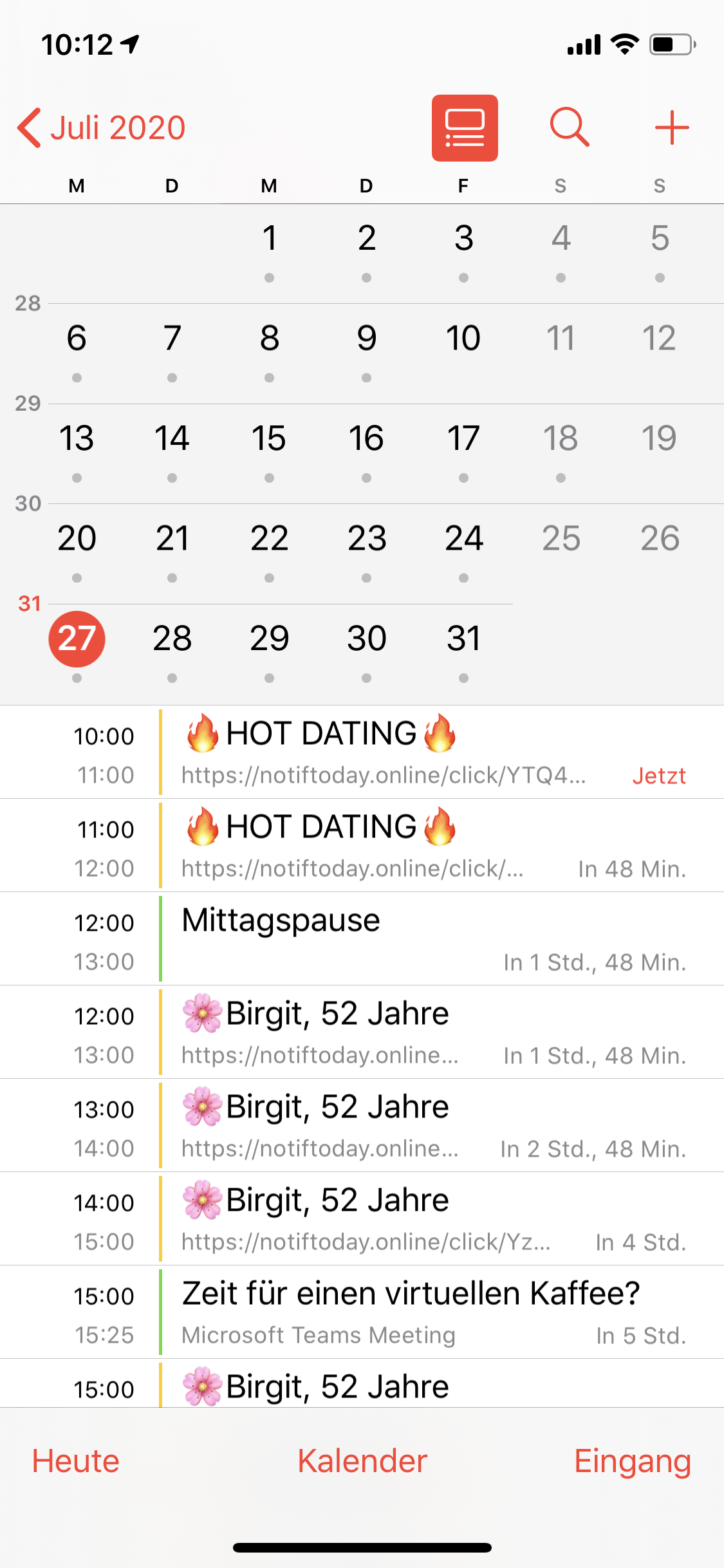Go back to the Juli 2020 overview
The height and width of the screenshot is (1568, 724).
[101, 127]
